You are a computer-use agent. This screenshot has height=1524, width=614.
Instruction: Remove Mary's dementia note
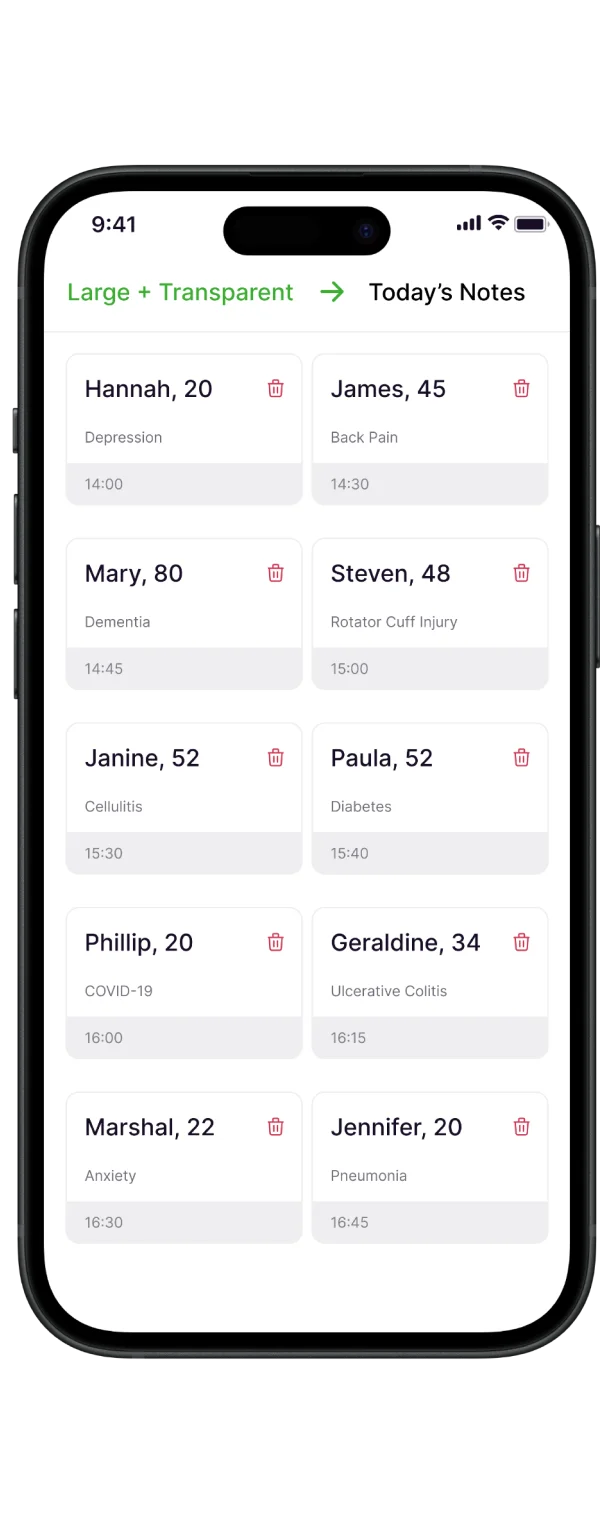(276, 573)
